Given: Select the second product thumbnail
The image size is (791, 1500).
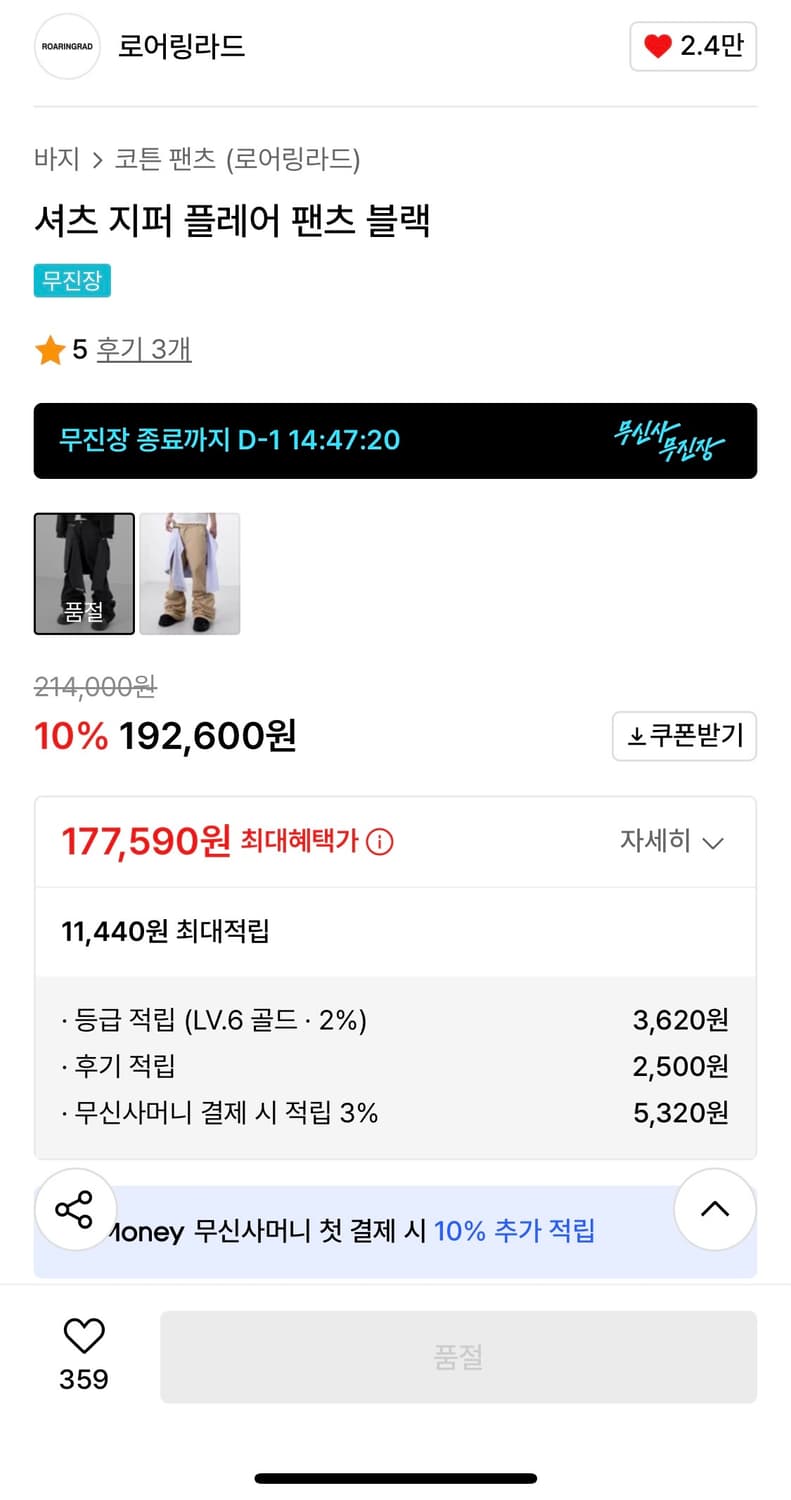Looking at the screenshot, I should point(190,573).
